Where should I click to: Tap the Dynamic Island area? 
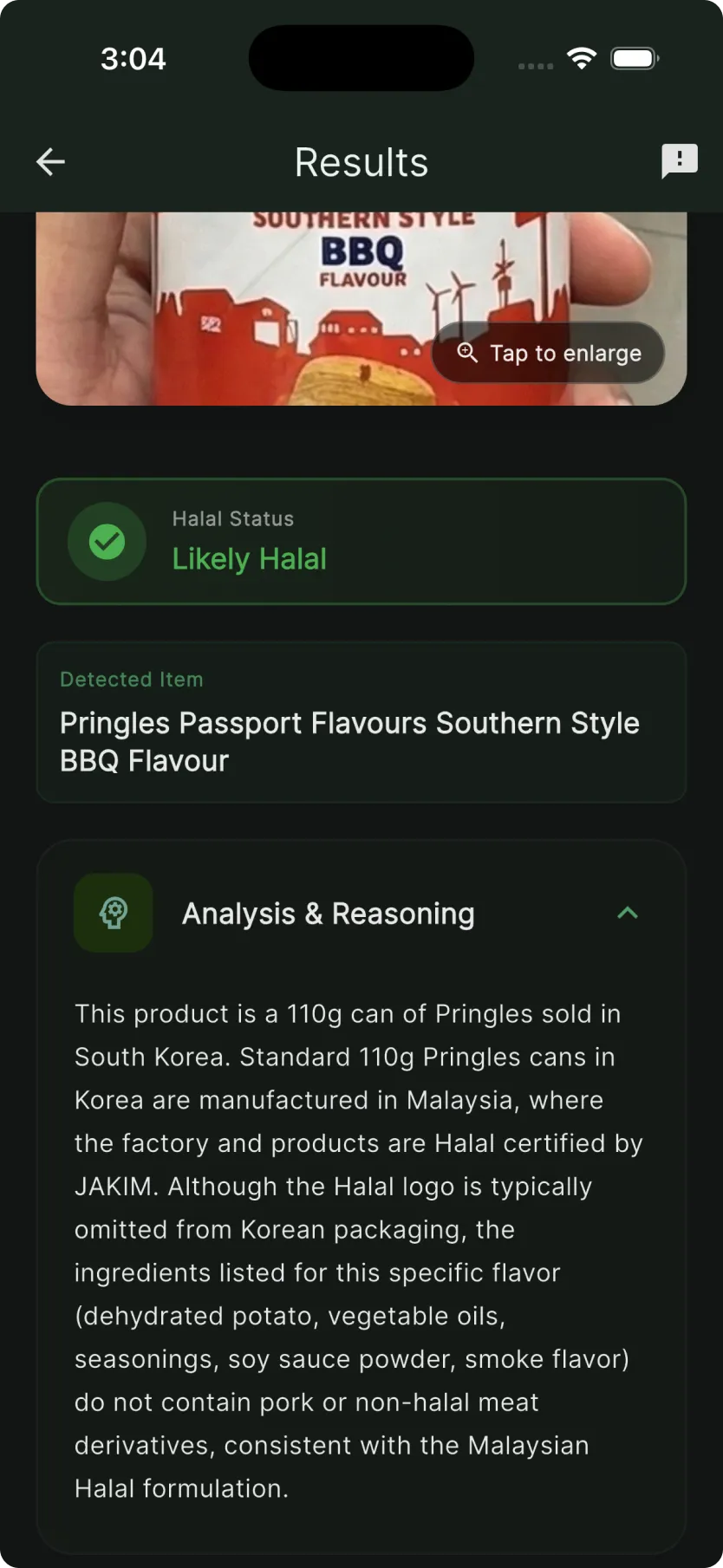pyautogui.click(x=361, y=57)
